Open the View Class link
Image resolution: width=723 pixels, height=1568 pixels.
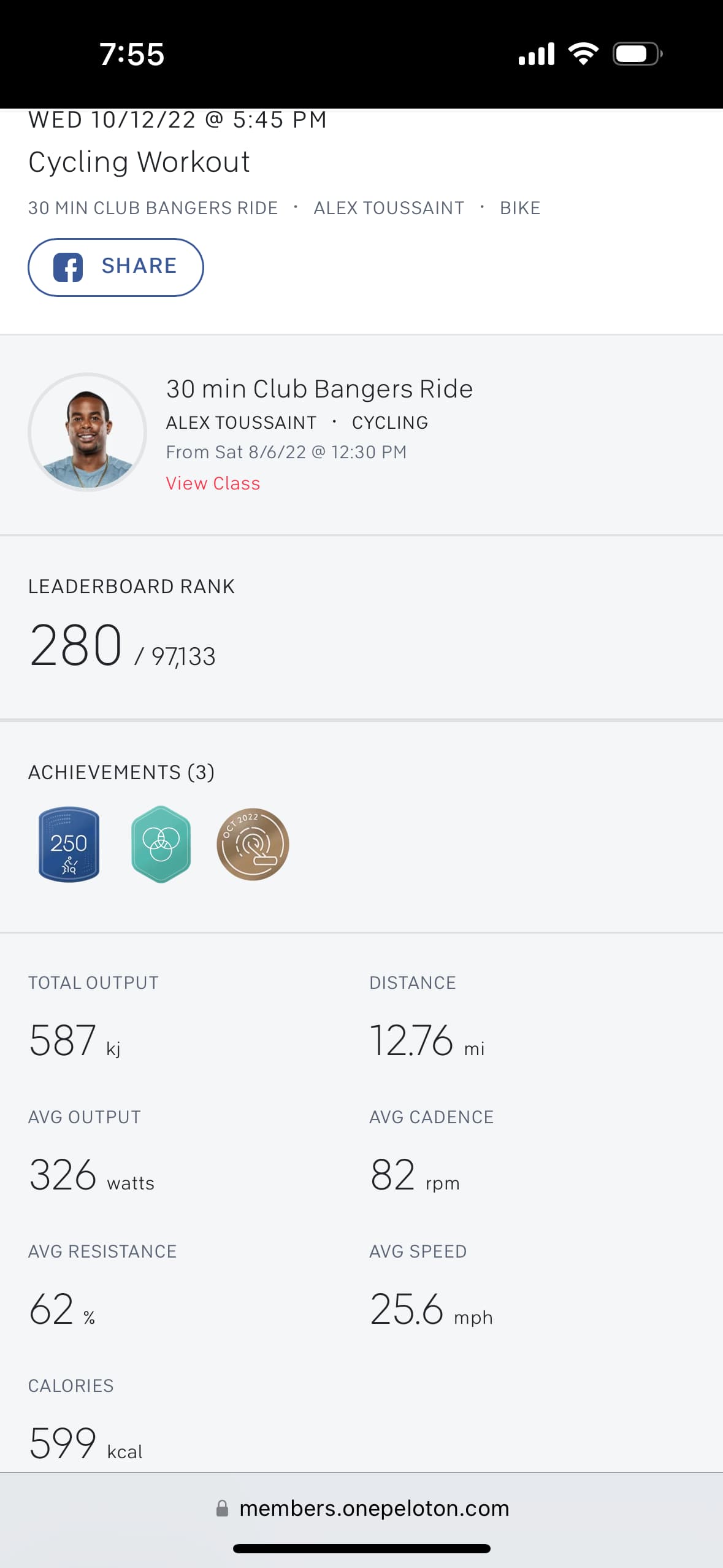pos(213,483)
